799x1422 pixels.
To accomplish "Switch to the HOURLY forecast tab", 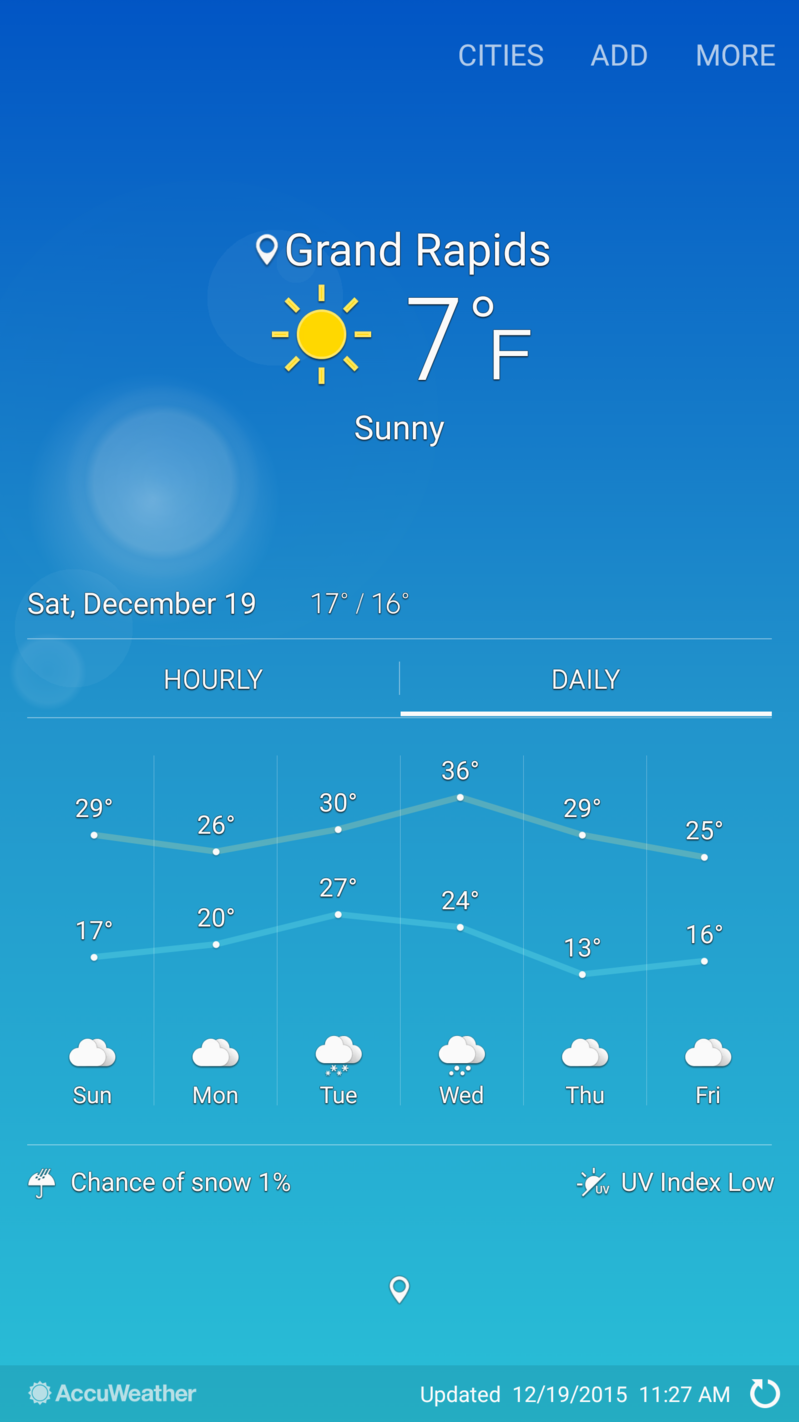I will pyautogui.click(x=213, y=679).
